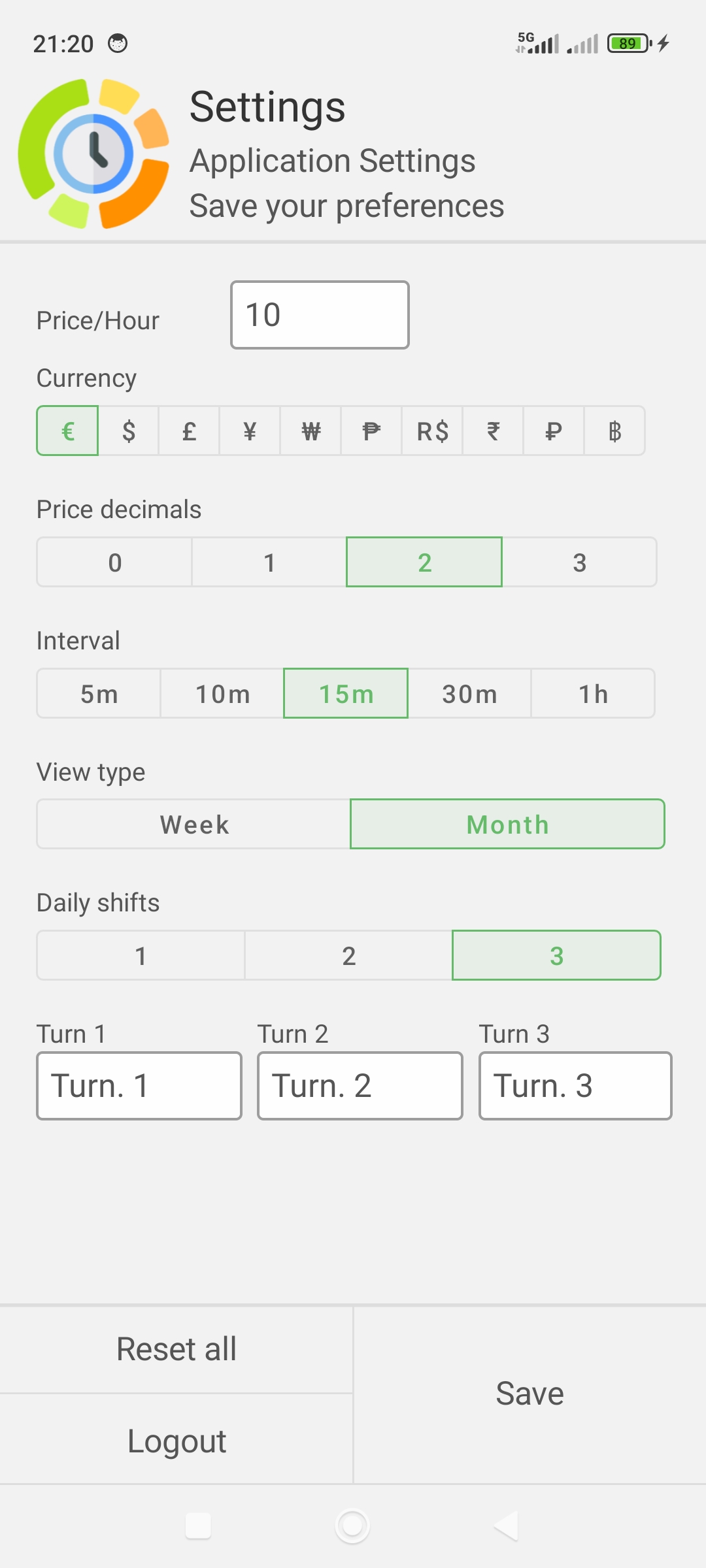Image resolution: width=706 pixels, height=1568 pixels.
Task: Switch view type to Week
Action: [x=194, y=824]
